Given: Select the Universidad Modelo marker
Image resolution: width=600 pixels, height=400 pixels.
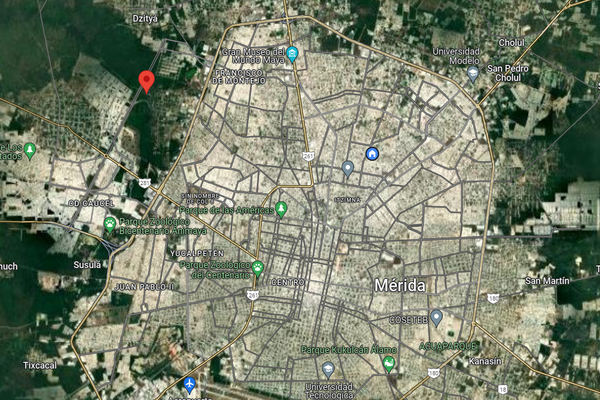Looking at the screenshot, I should click(473, 73).
